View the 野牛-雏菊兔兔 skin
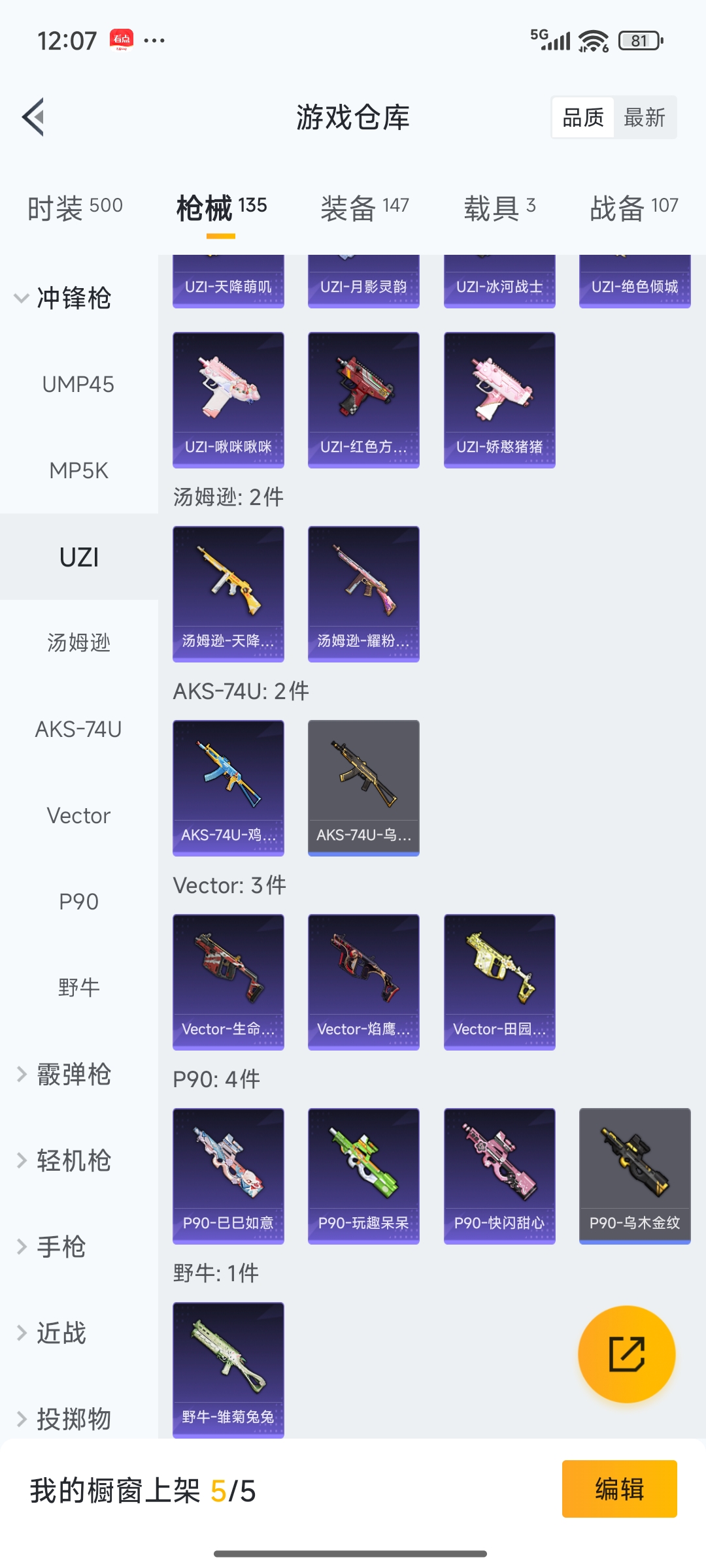The height and width of the screenshot is (1568, 706). [228, 1370]
